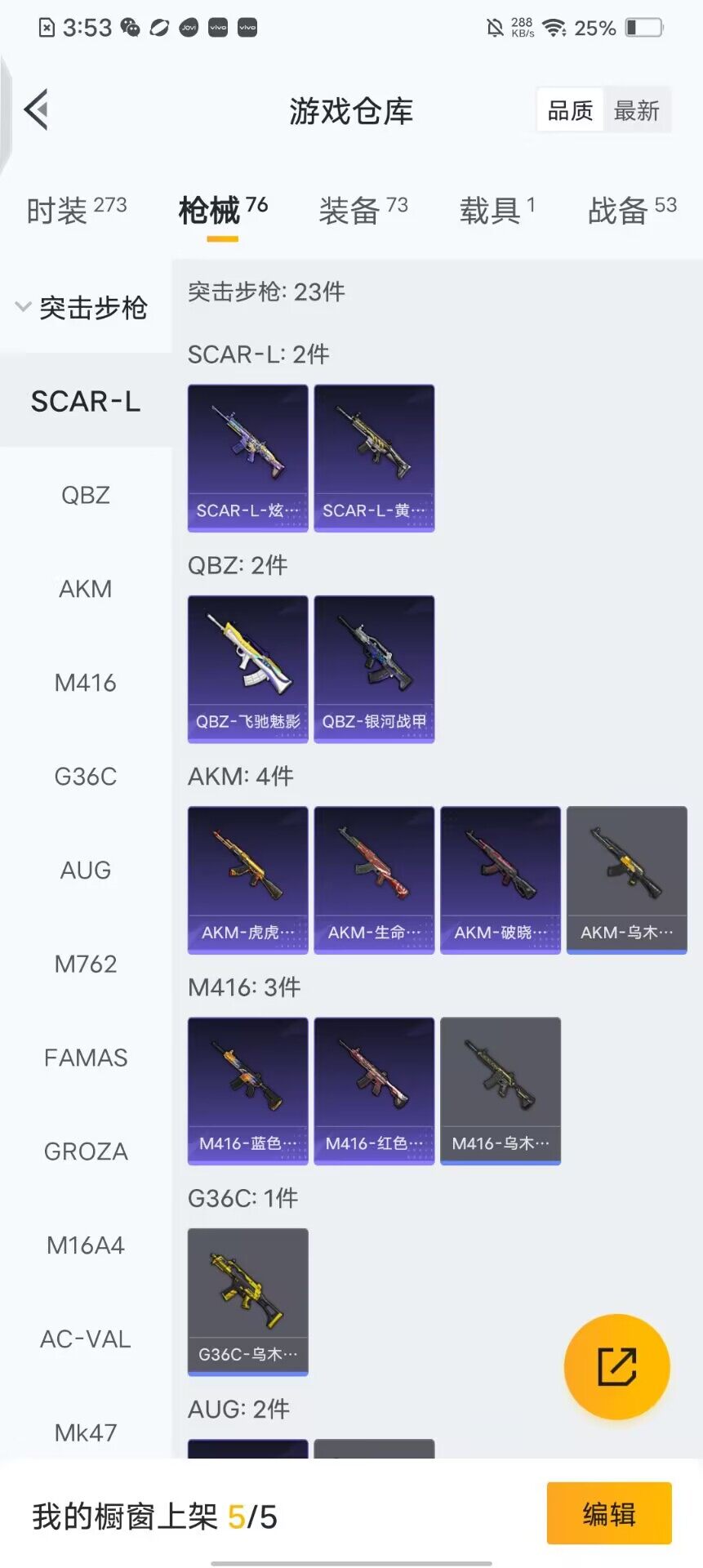Tap the 编辑 button

(x=608, y=1514)
